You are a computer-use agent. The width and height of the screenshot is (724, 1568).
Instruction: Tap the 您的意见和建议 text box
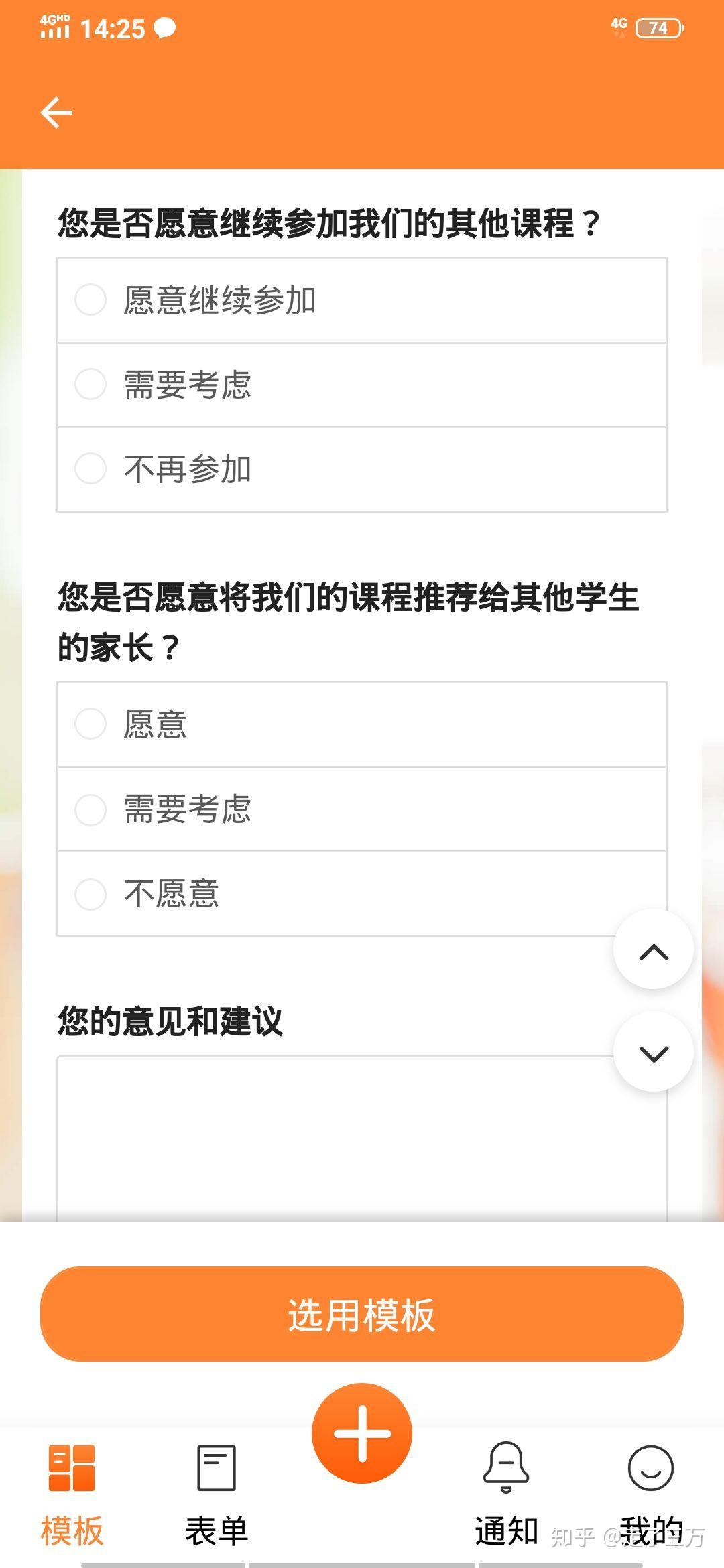tap(362, 1139)
